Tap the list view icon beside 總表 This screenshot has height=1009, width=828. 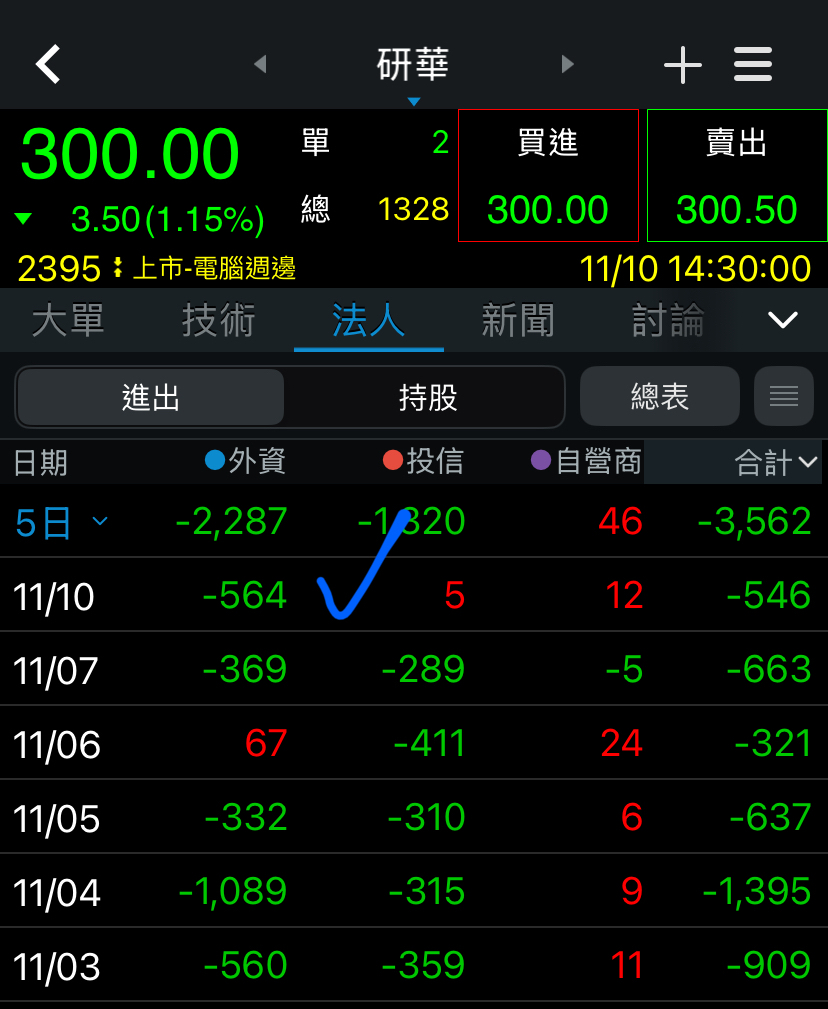pos(784,396)
